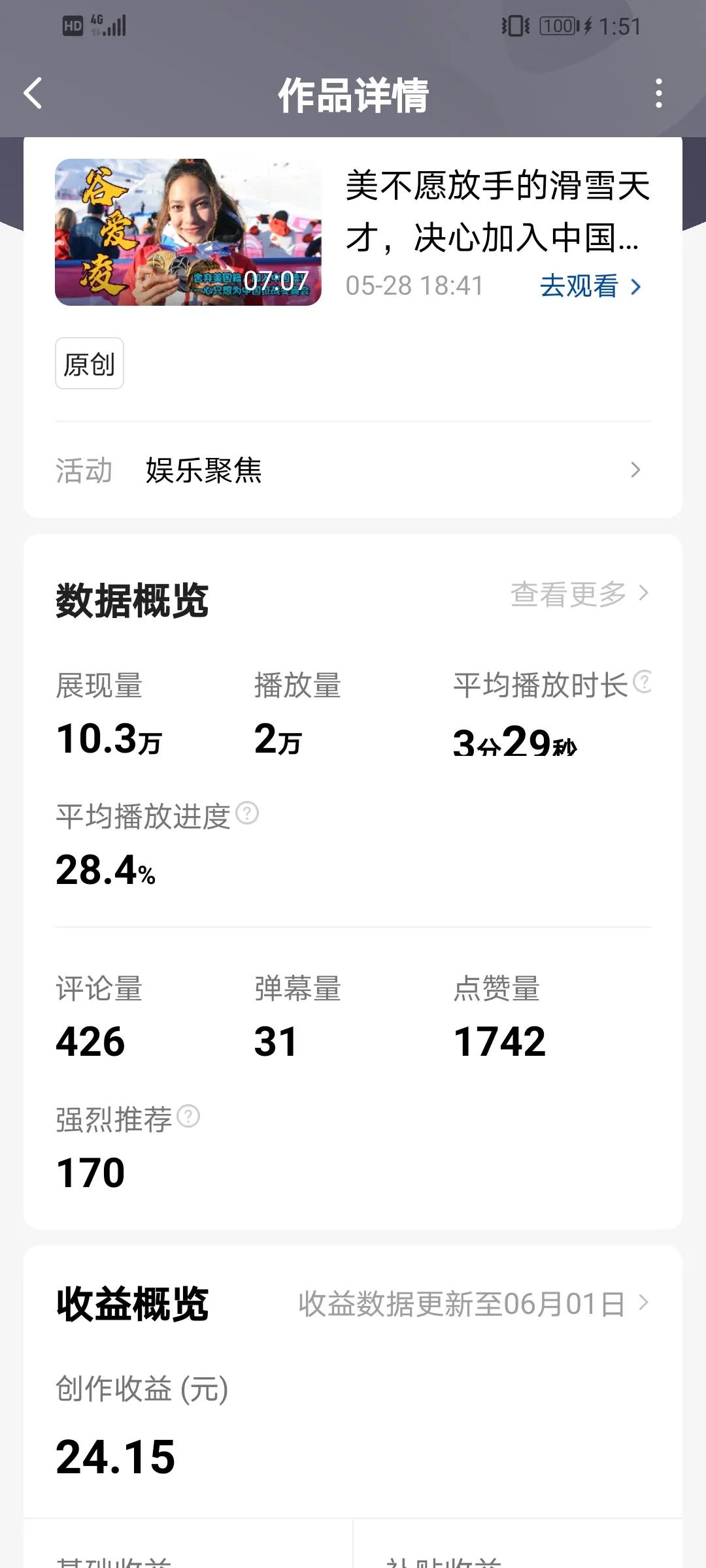Open the three-dot more options menu
Screen dimensions: 706x1568
pyautogui.click(x=659, y=94)
